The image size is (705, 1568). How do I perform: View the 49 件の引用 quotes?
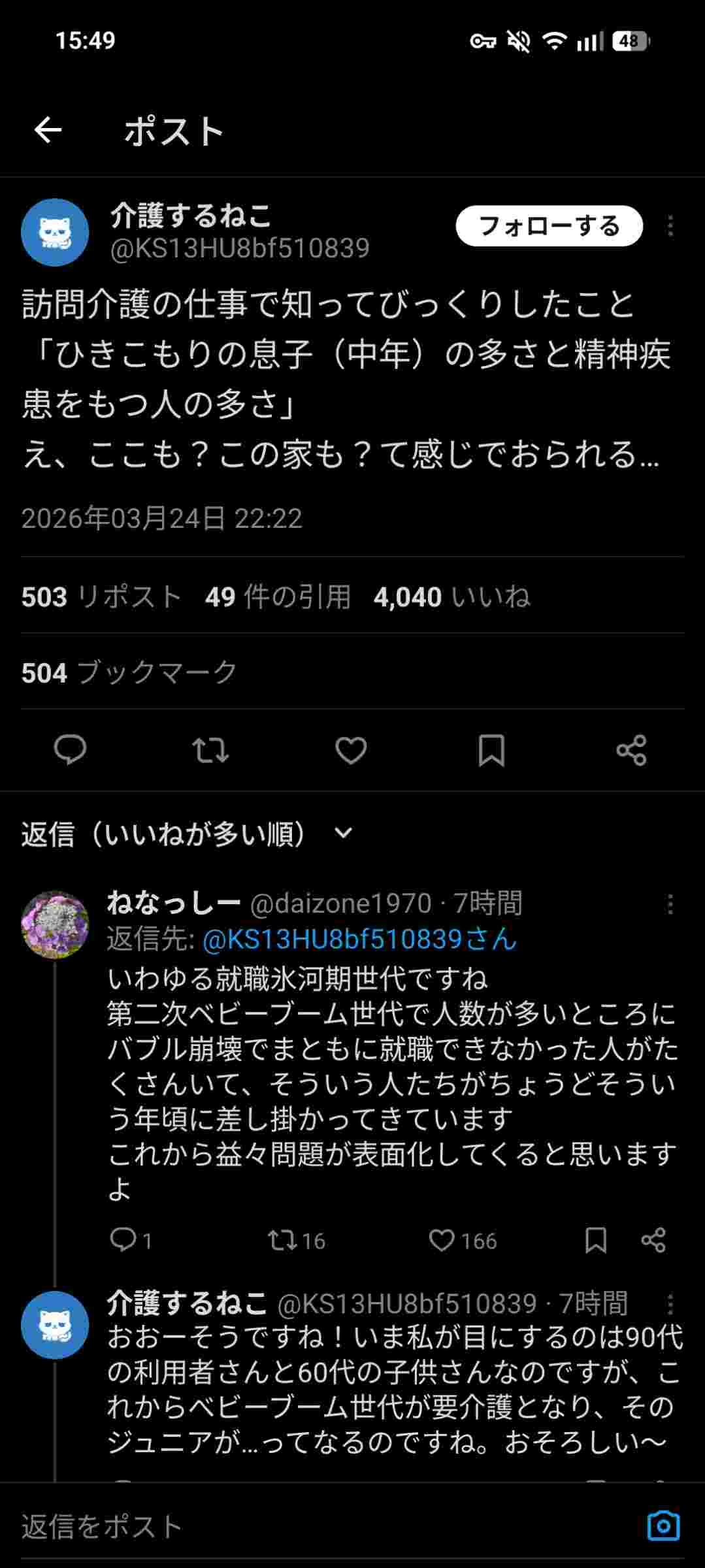[278, 596]
